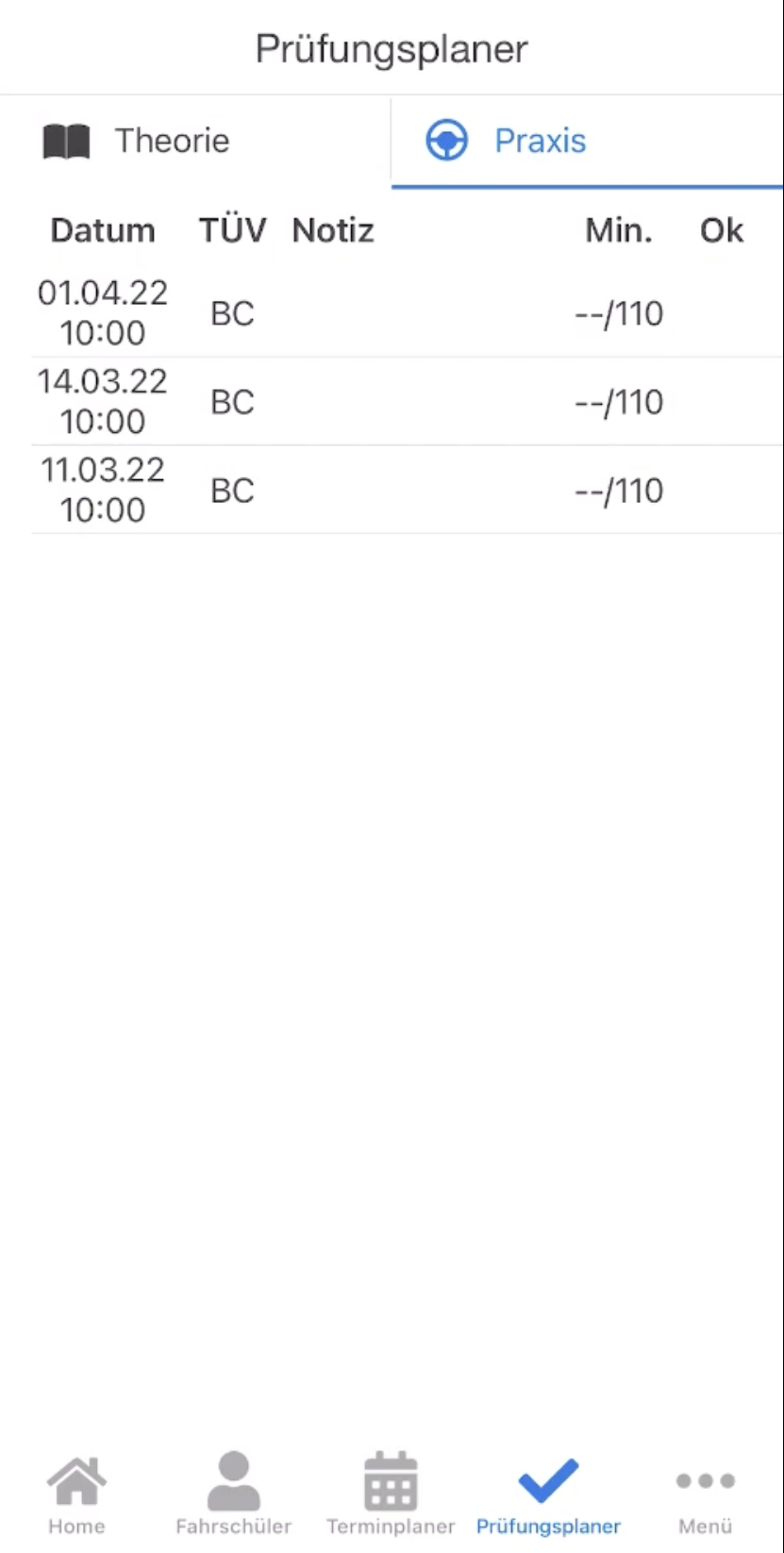Tap the Prüfungsplaner tab in the bottom bar
Image resolution: width=784 pixels, height=1553 pixels.
click(x=548, y=1495)
